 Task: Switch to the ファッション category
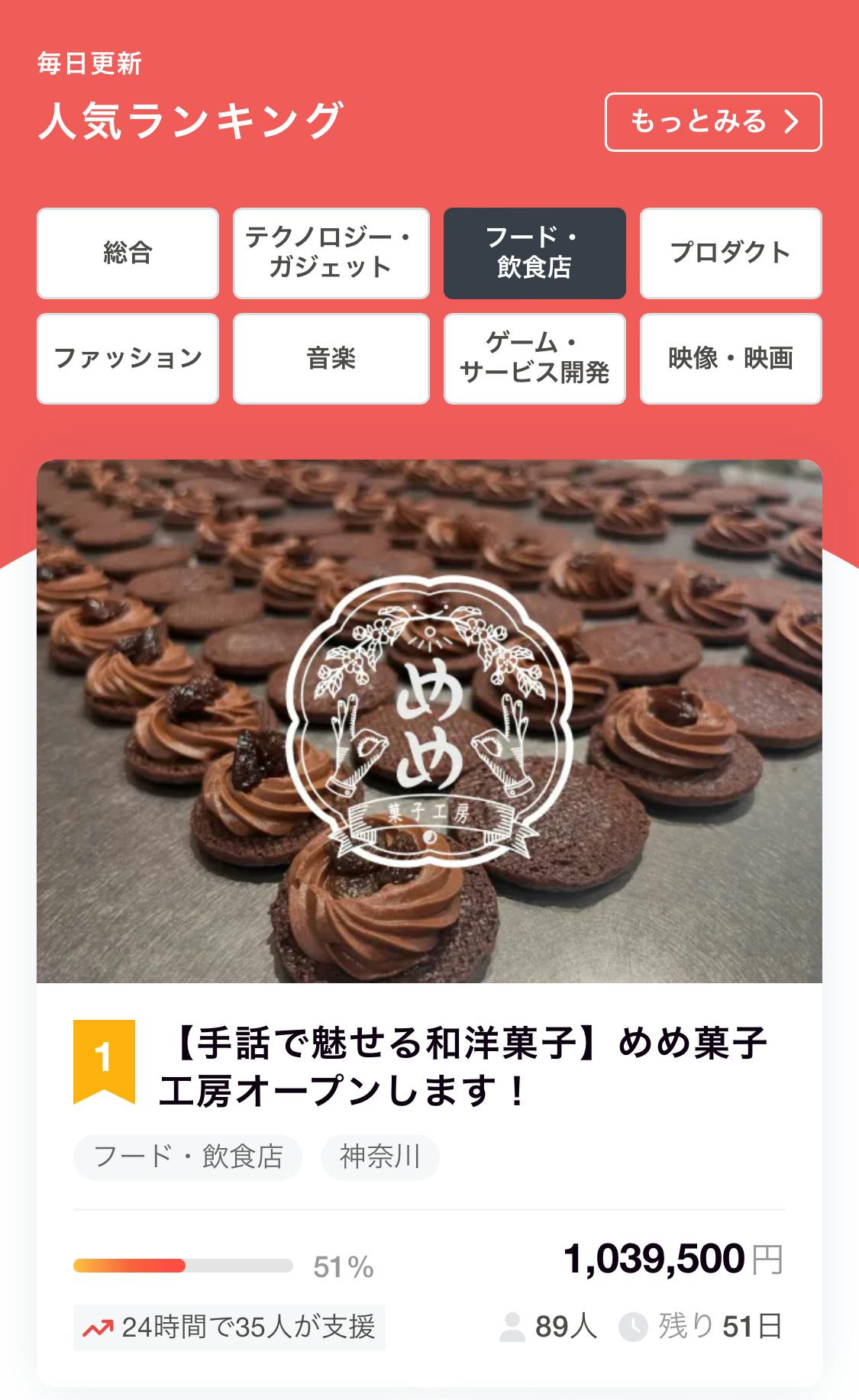[x=128, y=358]
